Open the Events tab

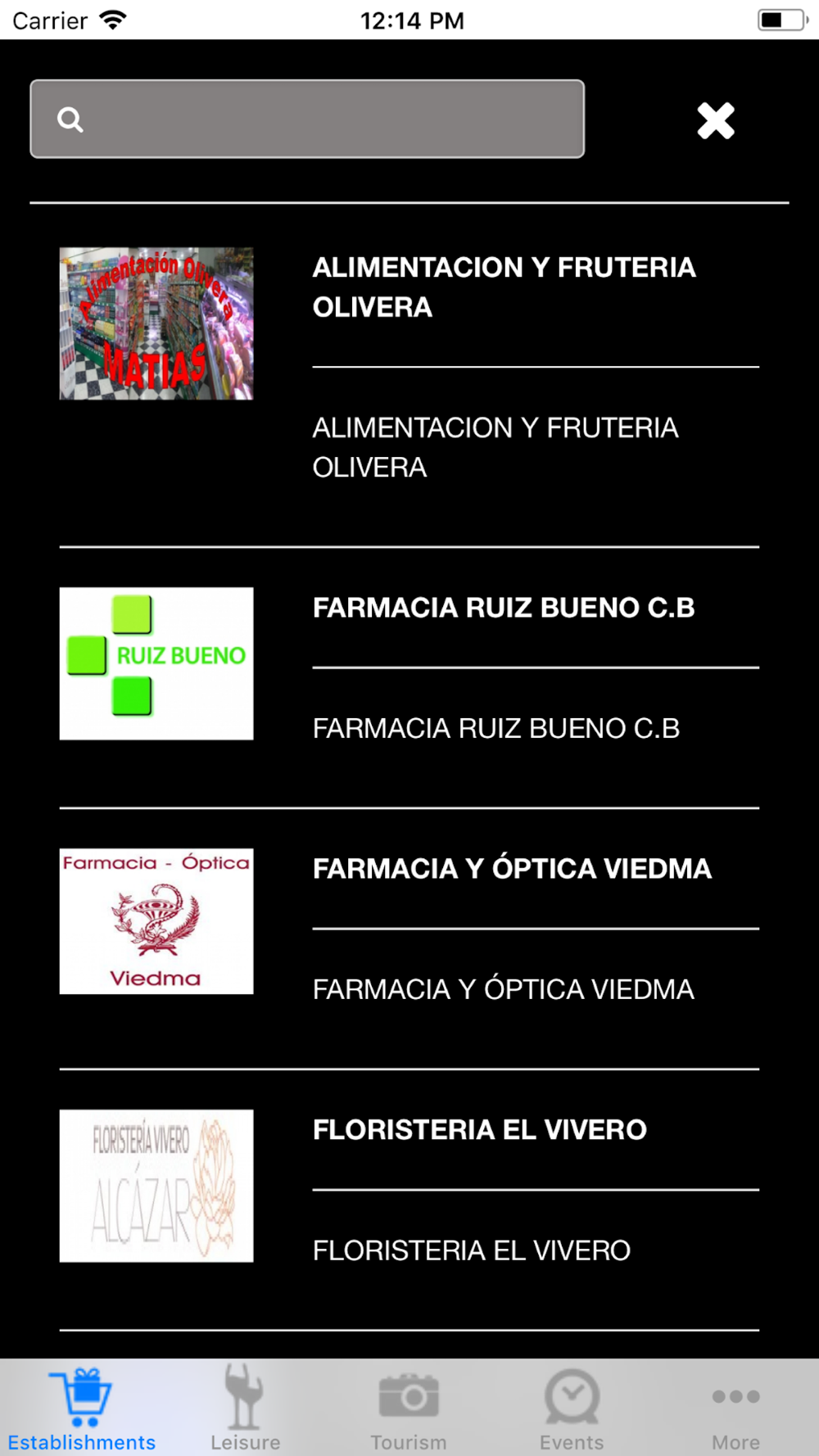click(572, 1409)
